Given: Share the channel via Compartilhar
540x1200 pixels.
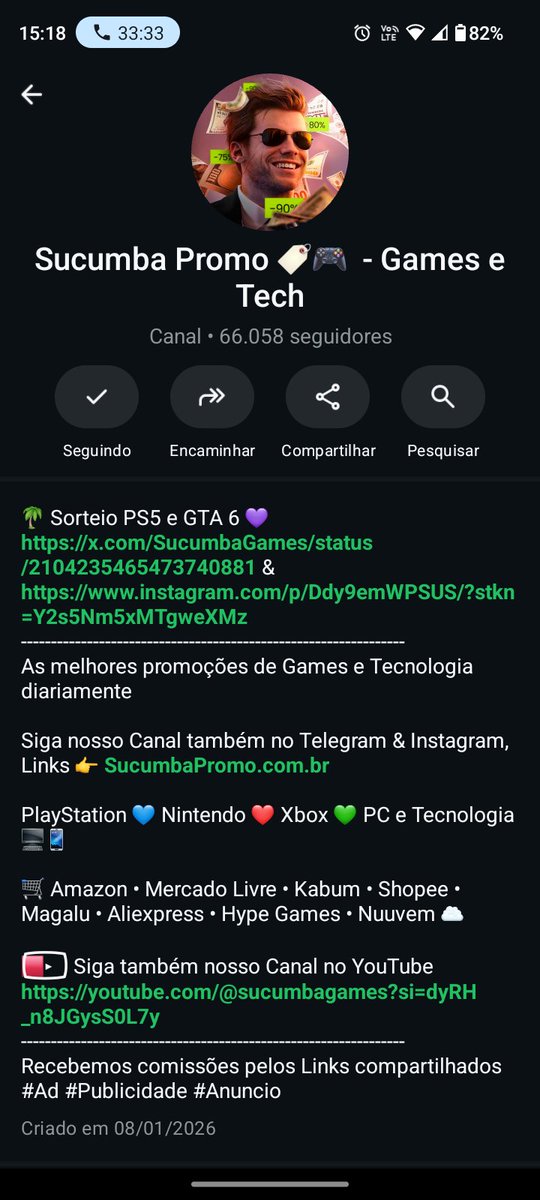Looking at the screenshot, I should 328,397.
